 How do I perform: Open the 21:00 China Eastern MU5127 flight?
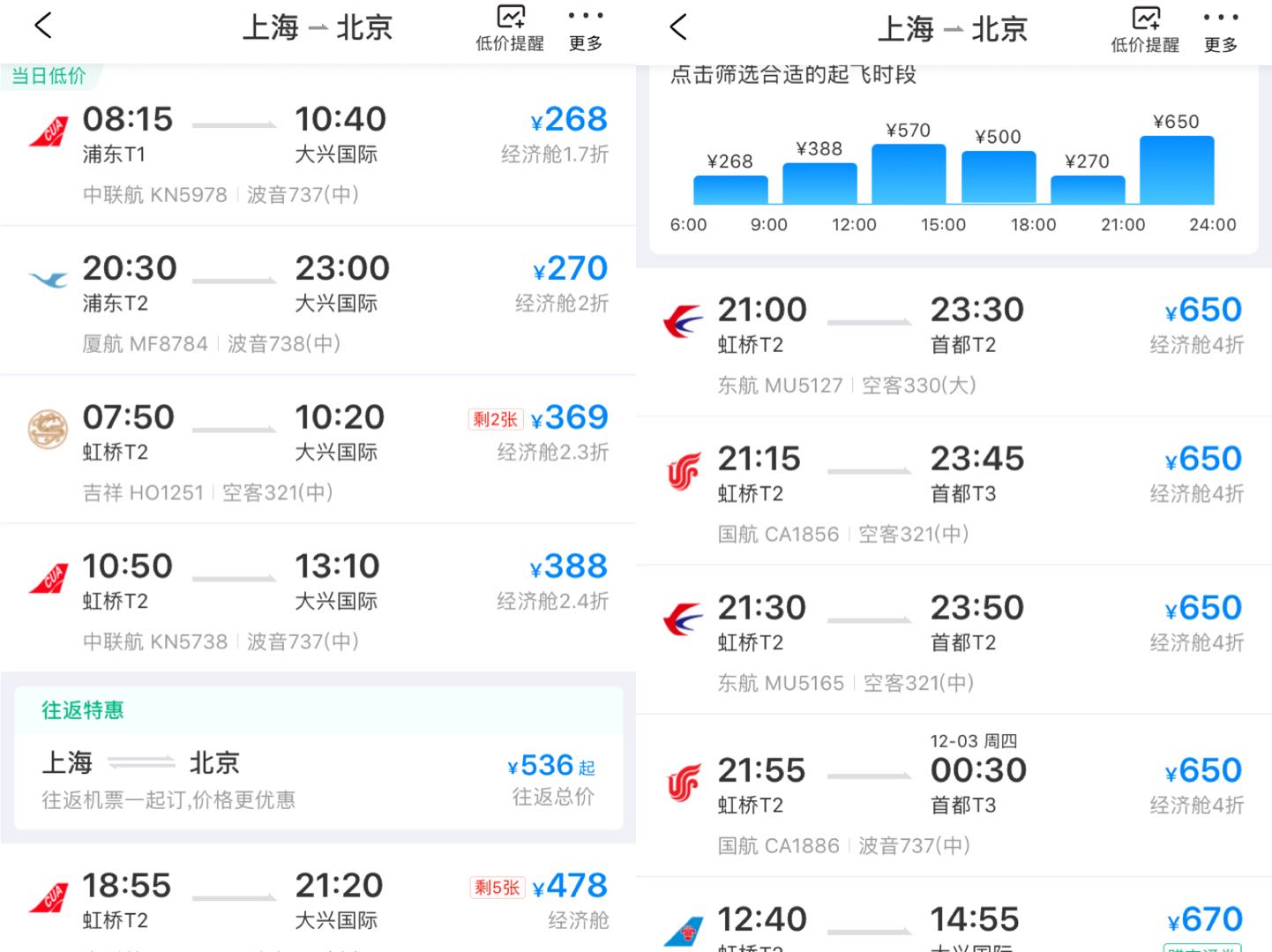pyautogui.click(x=953, y=342)
